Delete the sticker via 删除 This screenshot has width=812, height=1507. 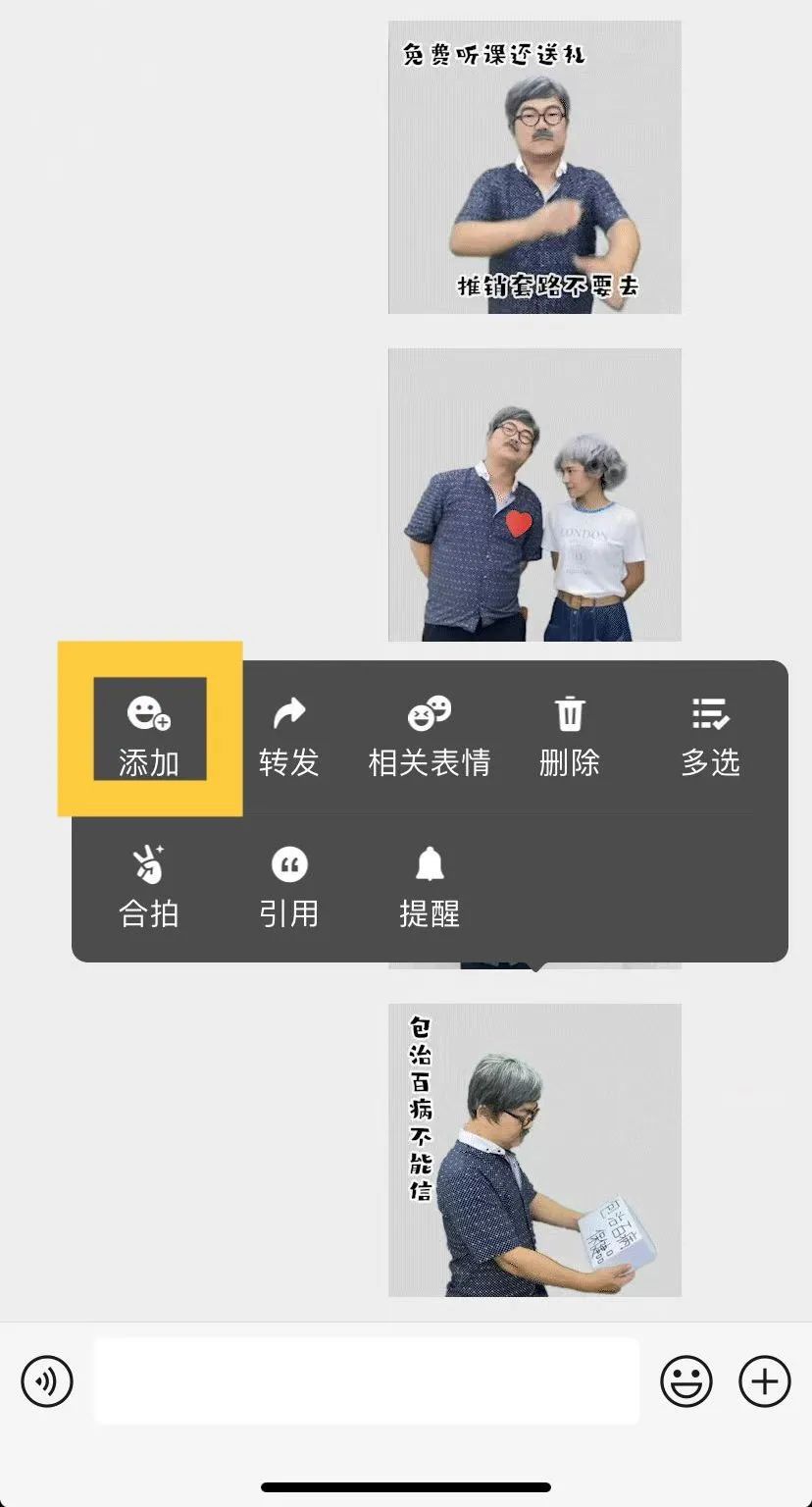[569, 736]
